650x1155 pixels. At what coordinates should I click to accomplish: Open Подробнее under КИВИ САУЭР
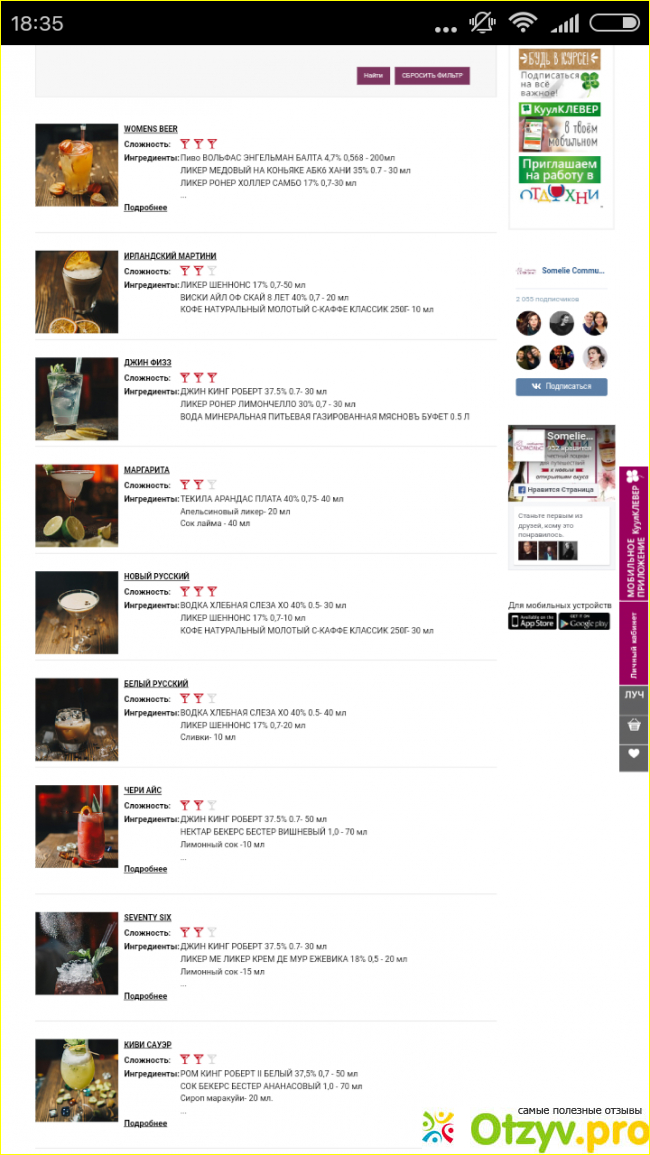tap(145, 1123)
